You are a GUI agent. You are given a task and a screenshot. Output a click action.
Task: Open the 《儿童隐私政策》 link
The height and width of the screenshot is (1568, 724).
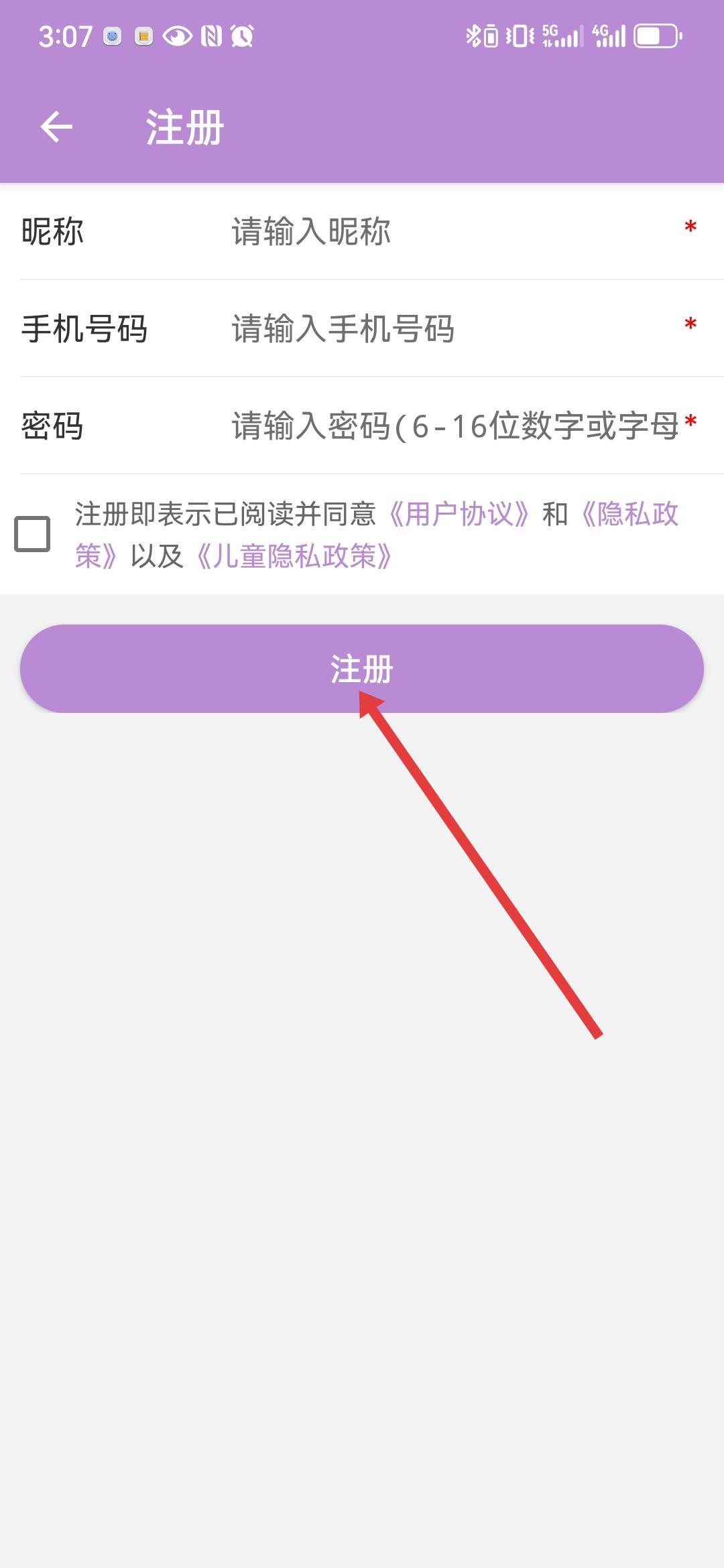295,556
